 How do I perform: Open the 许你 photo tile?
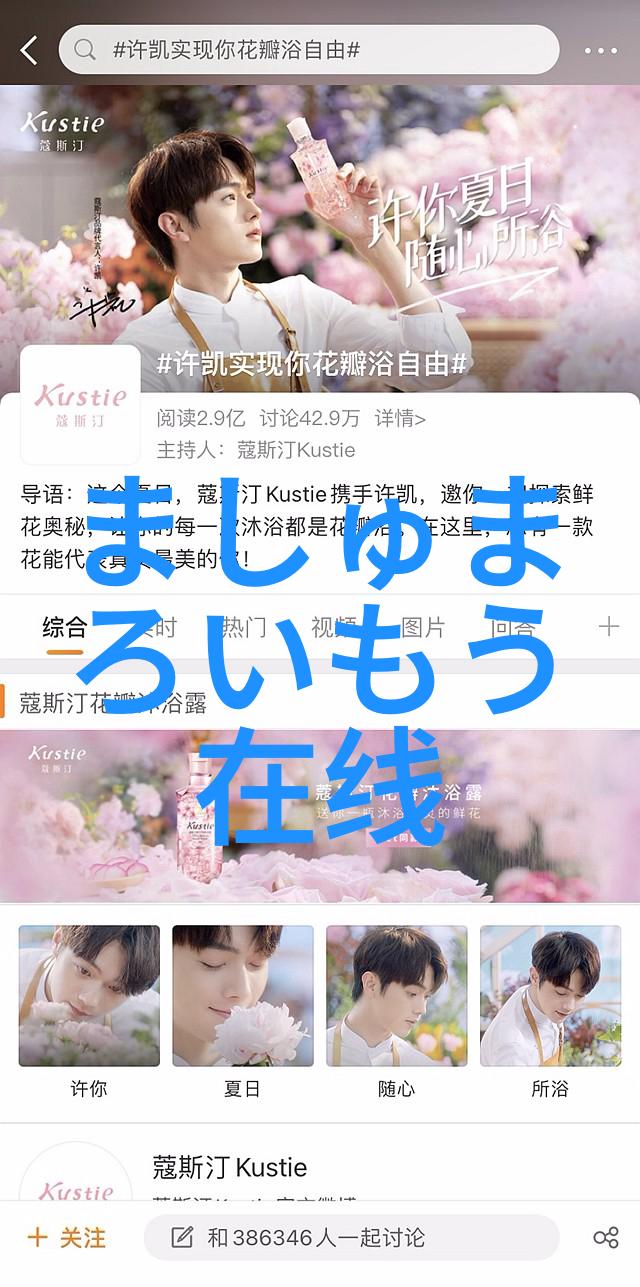point(89,996)
